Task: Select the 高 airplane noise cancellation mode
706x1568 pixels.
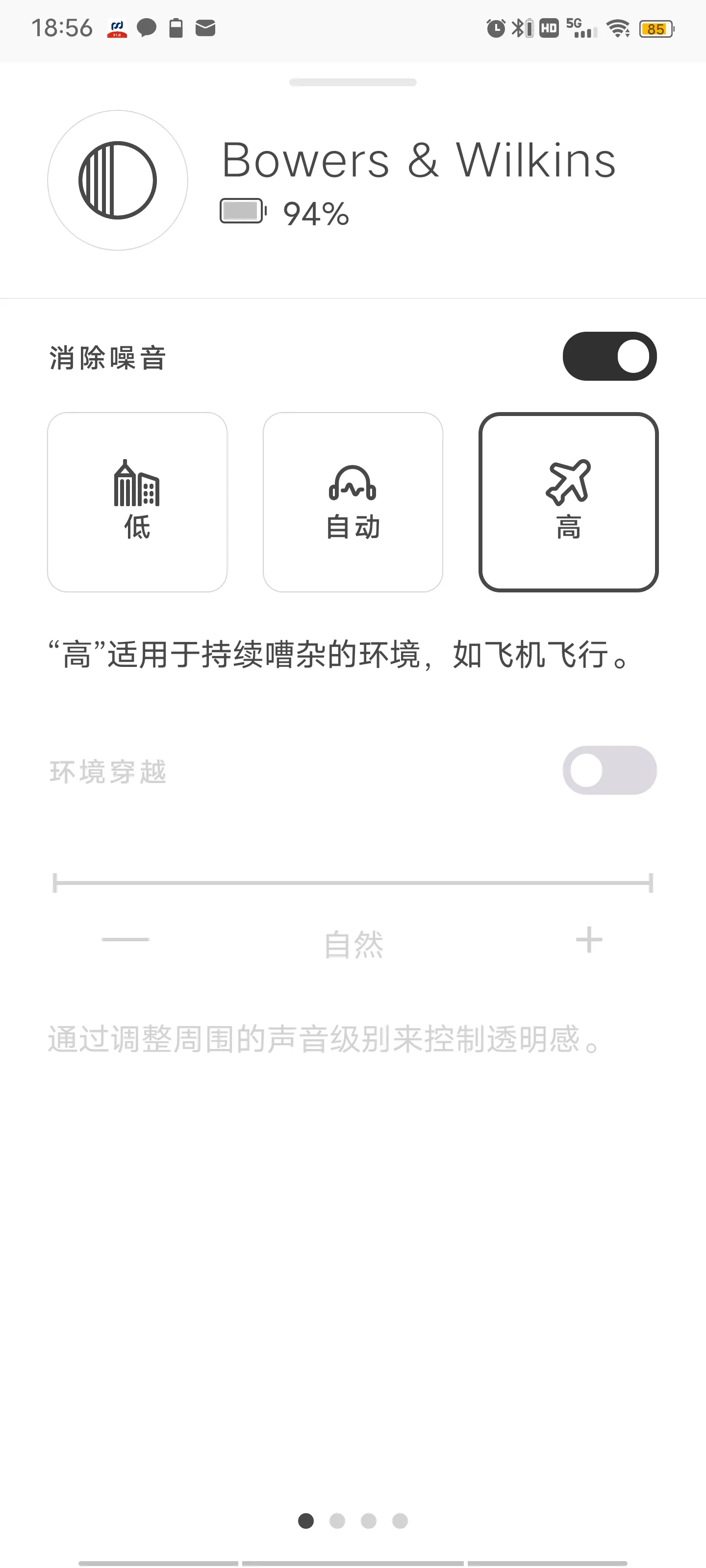Action: click(x=568, y=502)
